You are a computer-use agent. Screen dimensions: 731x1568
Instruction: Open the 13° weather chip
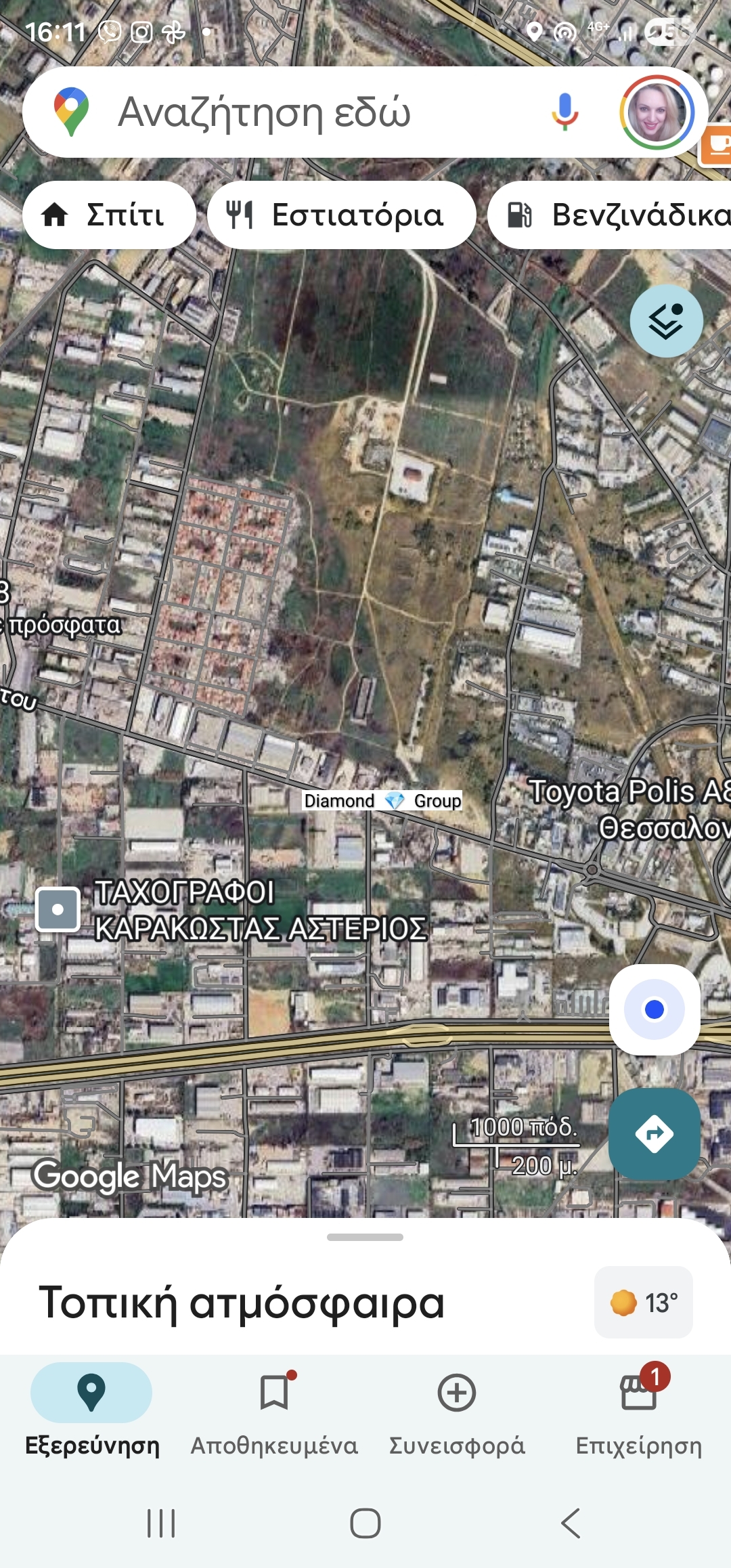point(643,1302)
